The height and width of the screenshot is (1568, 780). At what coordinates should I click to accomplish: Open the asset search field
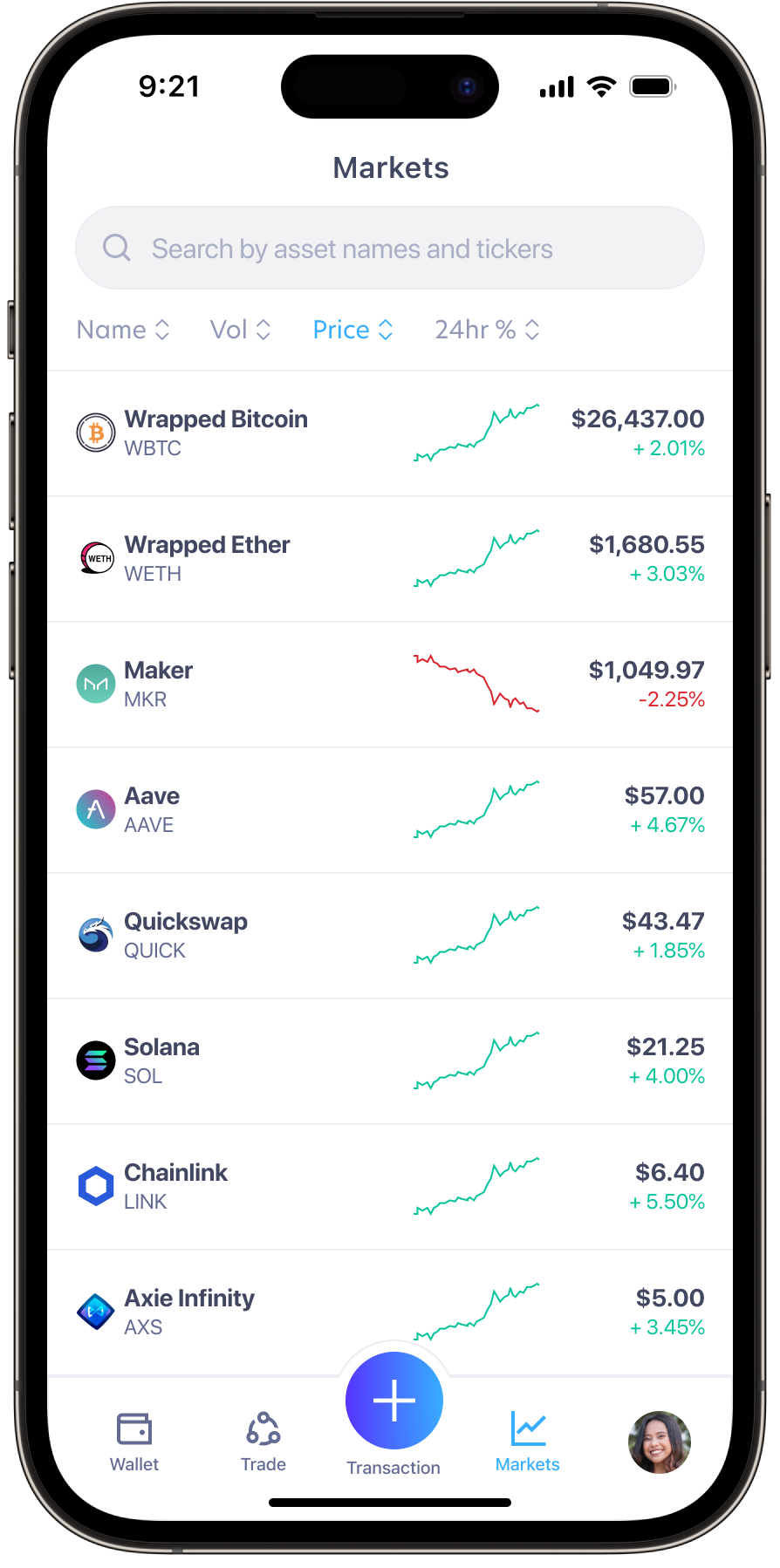[x=389, y=249]
